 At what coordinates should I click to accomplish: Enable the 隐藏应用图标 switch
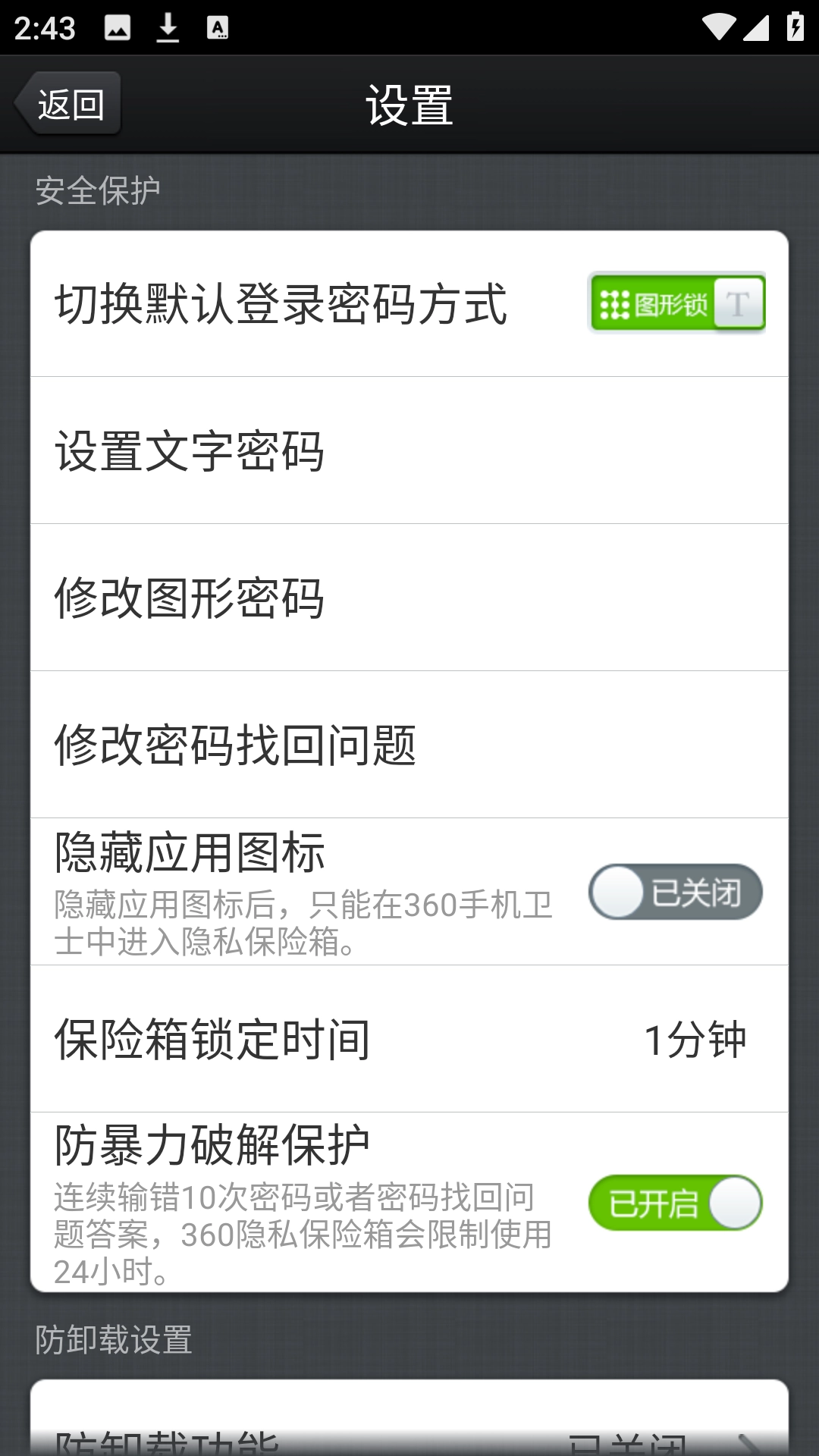click(675, 892)
